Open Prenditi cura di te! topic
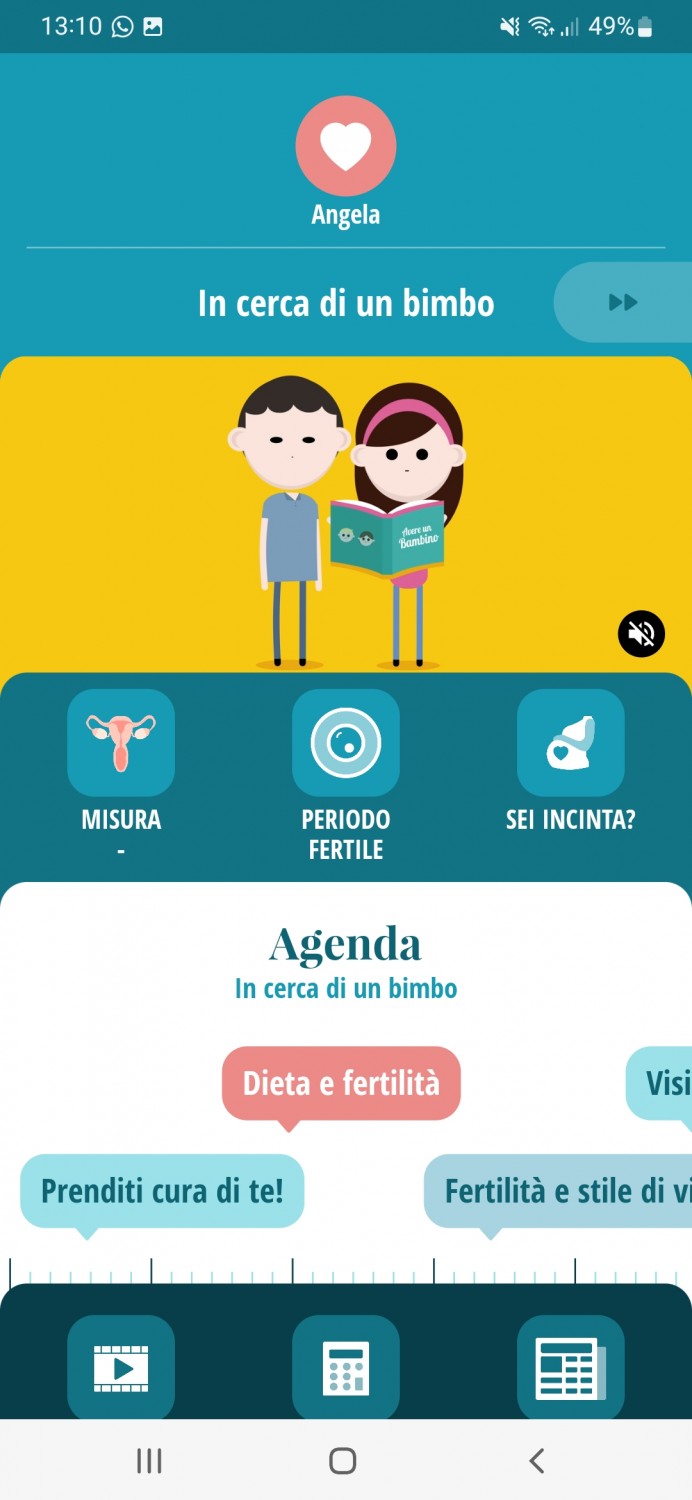 [x=162, y=1191]
